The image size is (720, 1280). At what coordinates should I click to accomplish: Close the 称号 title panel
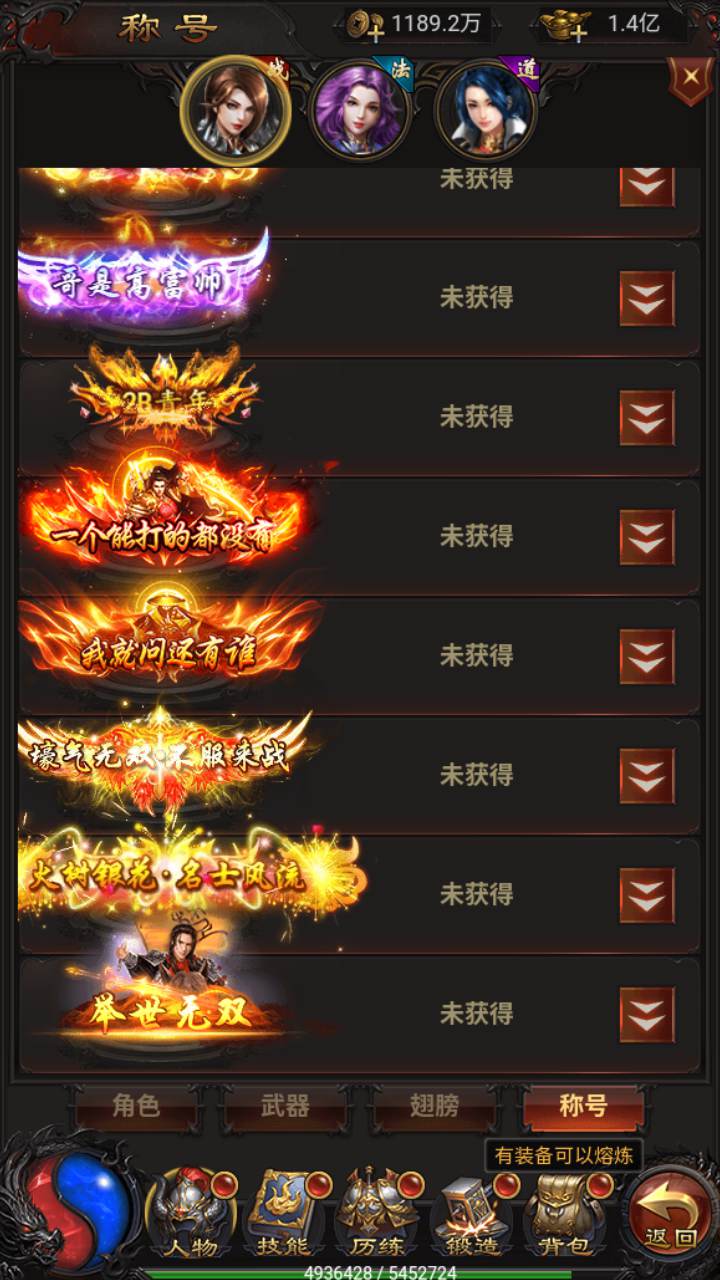point(690,80)
